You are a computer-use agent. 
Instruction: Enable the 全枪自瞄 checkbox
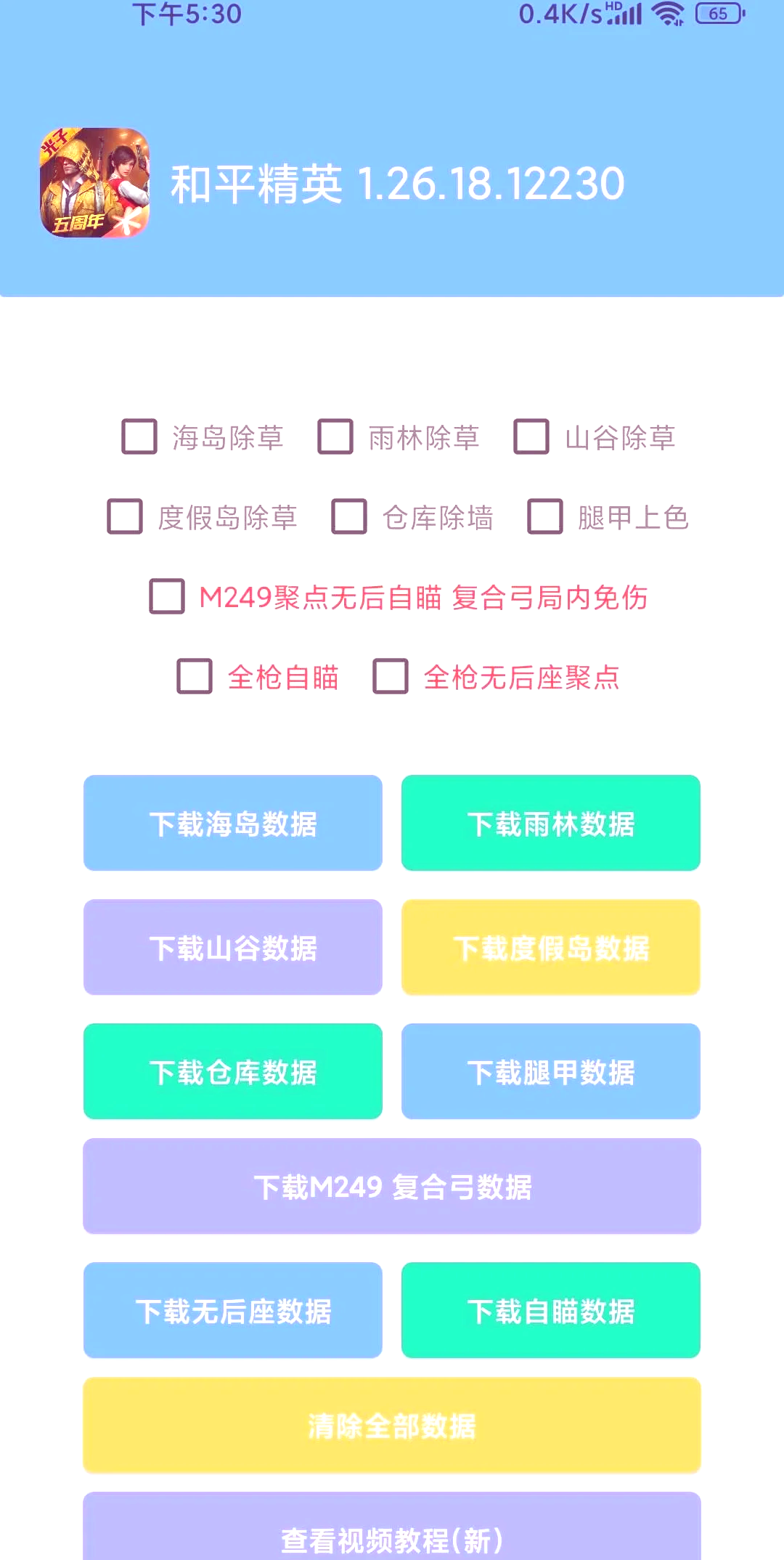(192, 678)
